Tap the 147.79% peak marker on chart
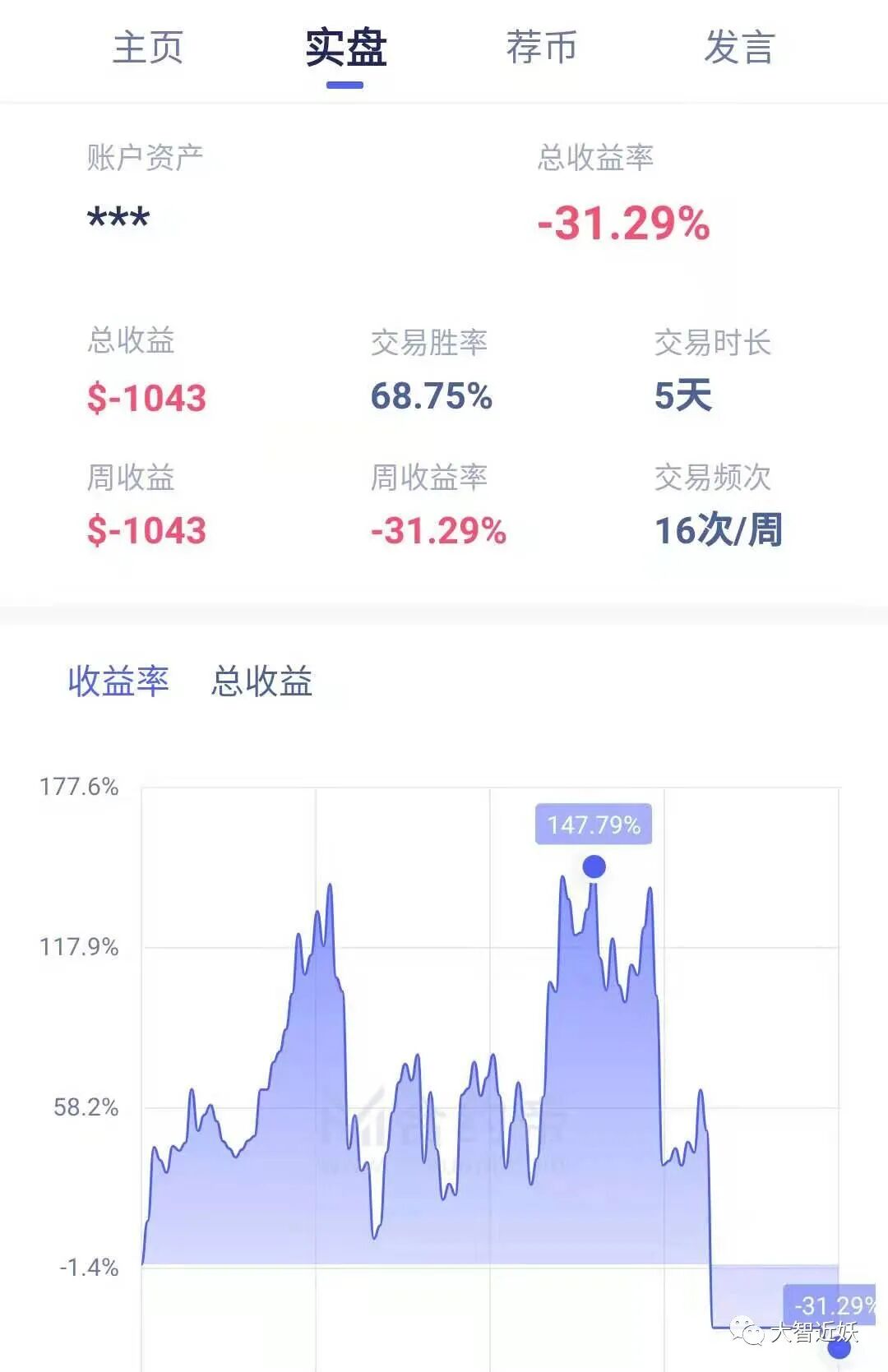Viewport: 888px width, 1372px height. 594,866
